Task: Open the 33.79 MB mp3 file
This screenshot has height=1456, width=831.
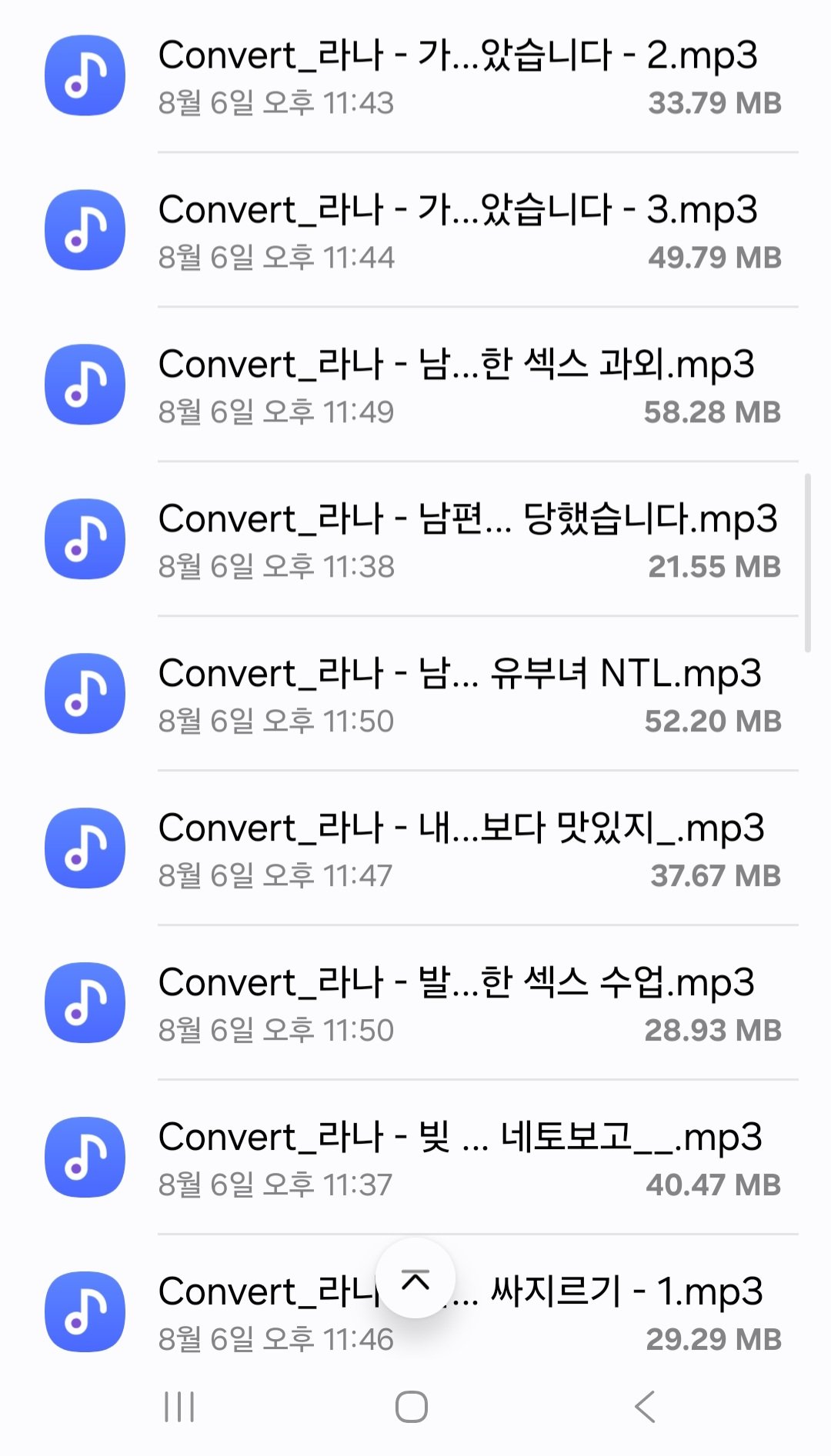Action: pyautogui.click(x=458, y=75)
